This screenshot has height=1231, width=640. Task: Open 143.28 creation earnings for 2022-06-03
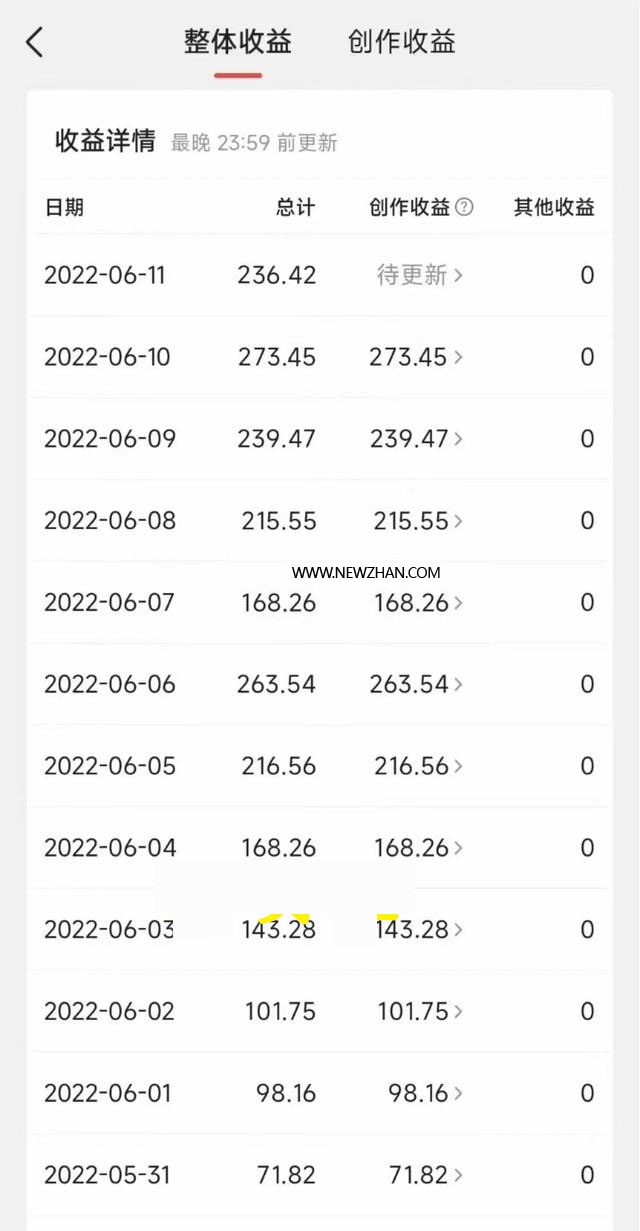pyautogui.click(x=419, y=930)
